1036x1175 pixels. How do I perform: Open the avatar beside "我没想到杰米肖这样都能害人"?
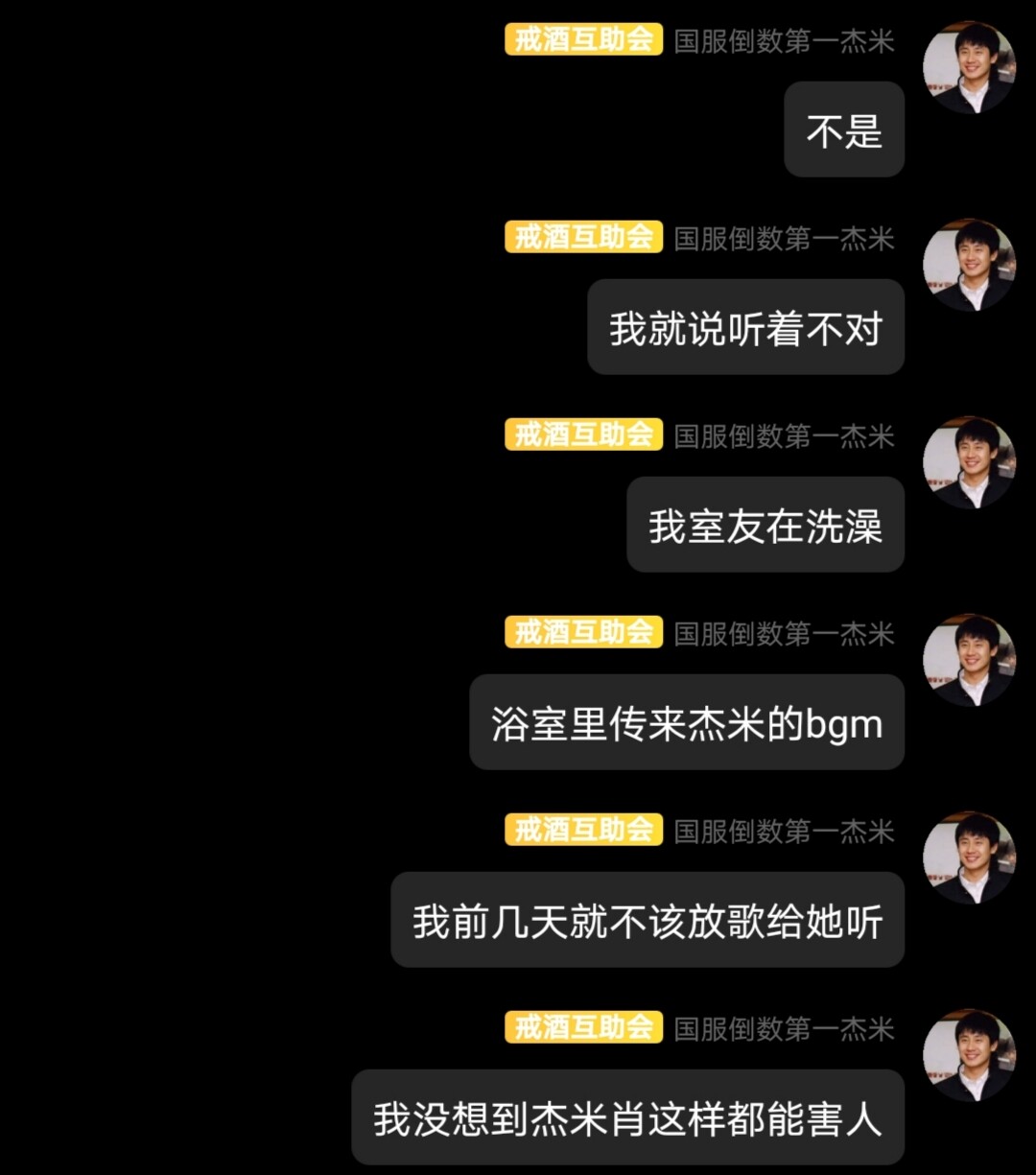click(969, 1056)
